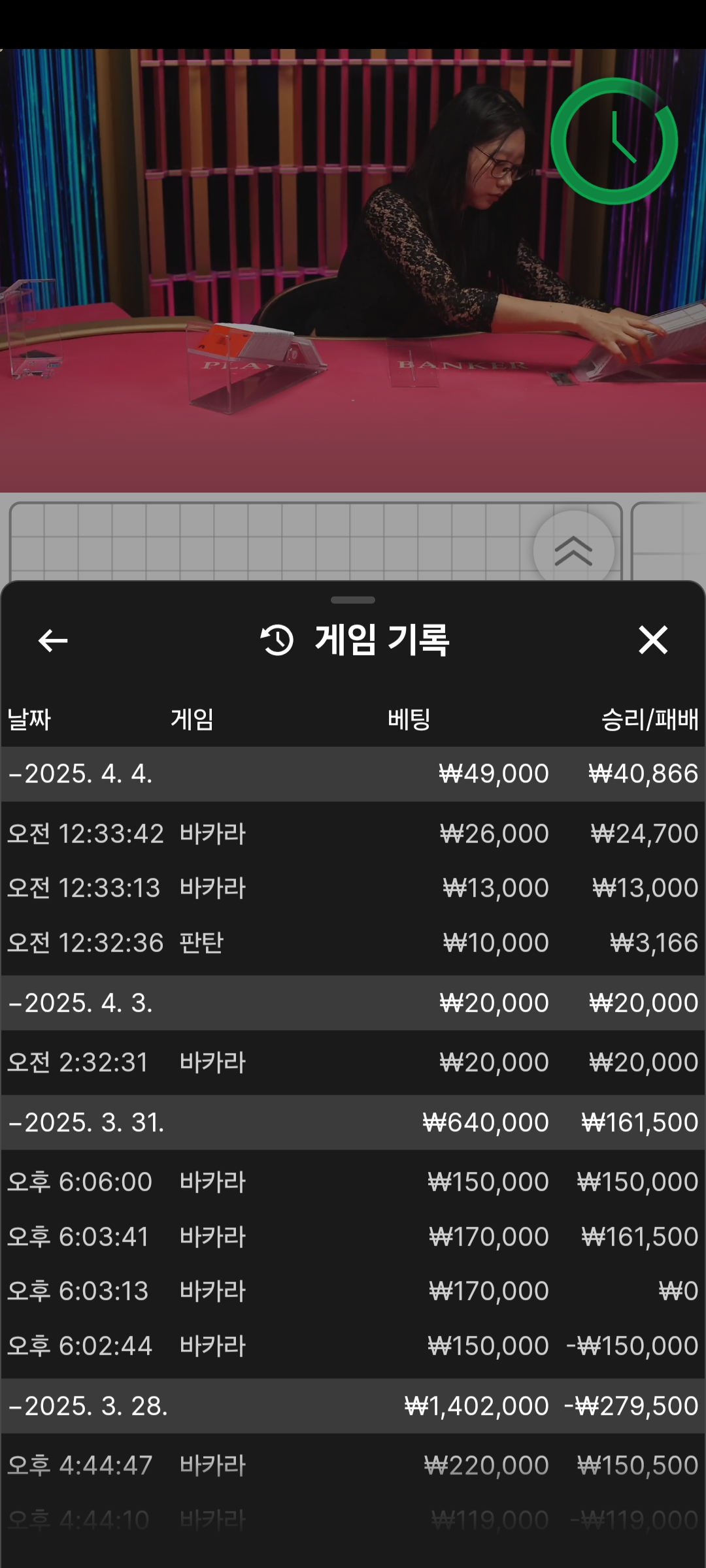706x1568 pixels.
Task: Go back from the 게임 기록 panel
Action: pyautogui.click(x=53, y=640)
